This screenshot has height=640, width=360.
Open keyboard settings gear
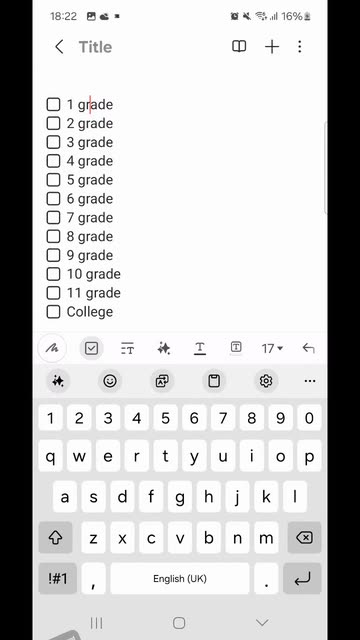coord(266,381)
